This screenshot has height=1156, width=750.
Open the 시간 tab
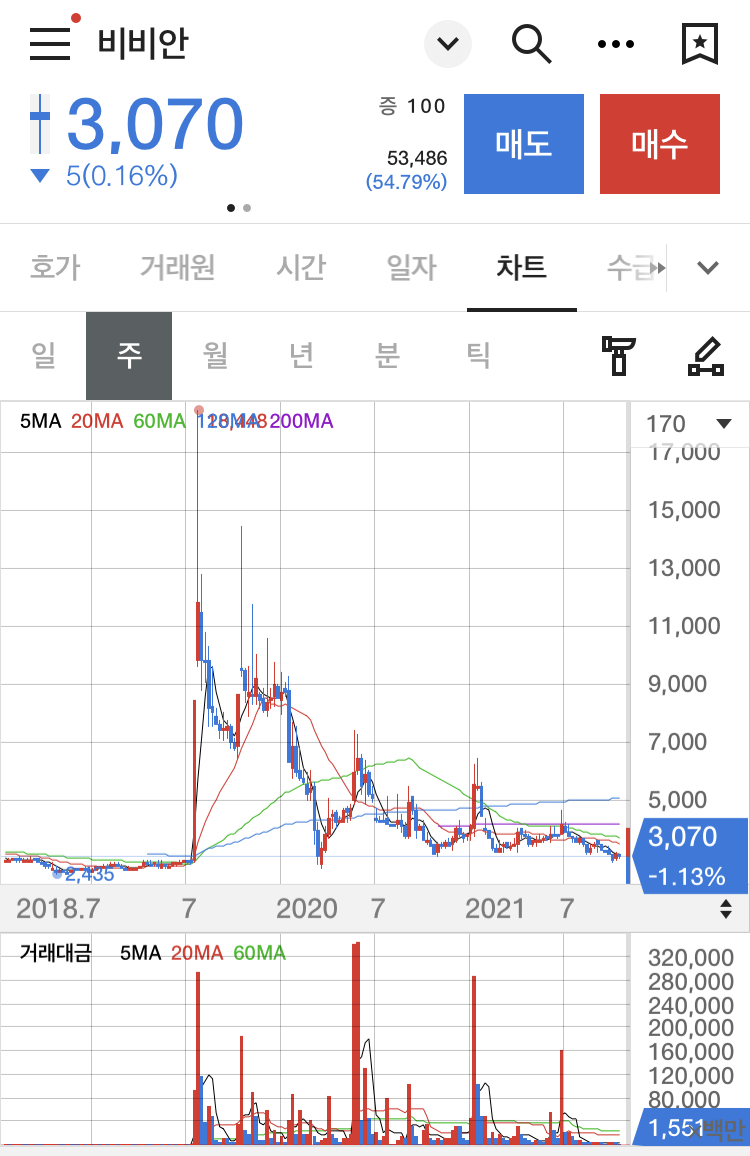click(x=301, y=268)
